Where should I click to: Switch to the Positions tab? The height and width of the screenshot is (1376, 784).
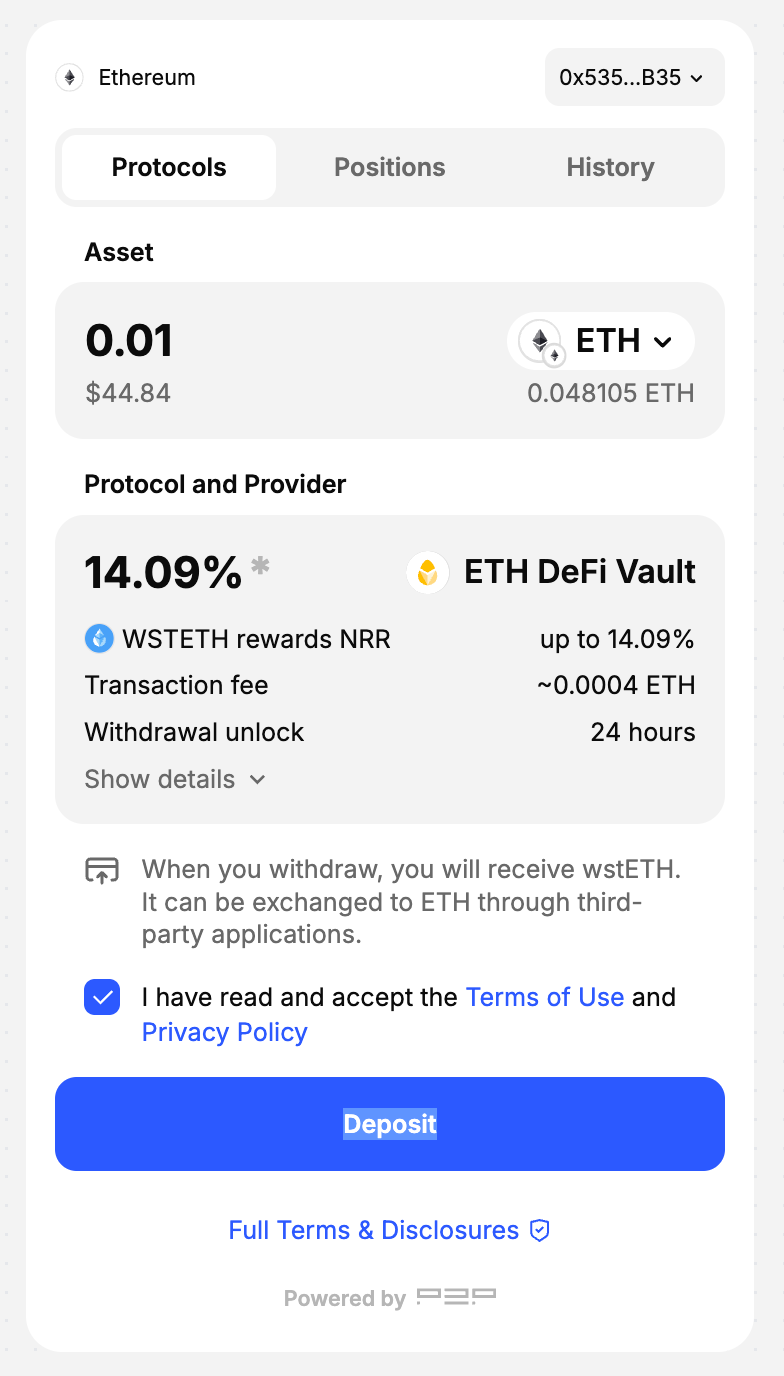390,167
